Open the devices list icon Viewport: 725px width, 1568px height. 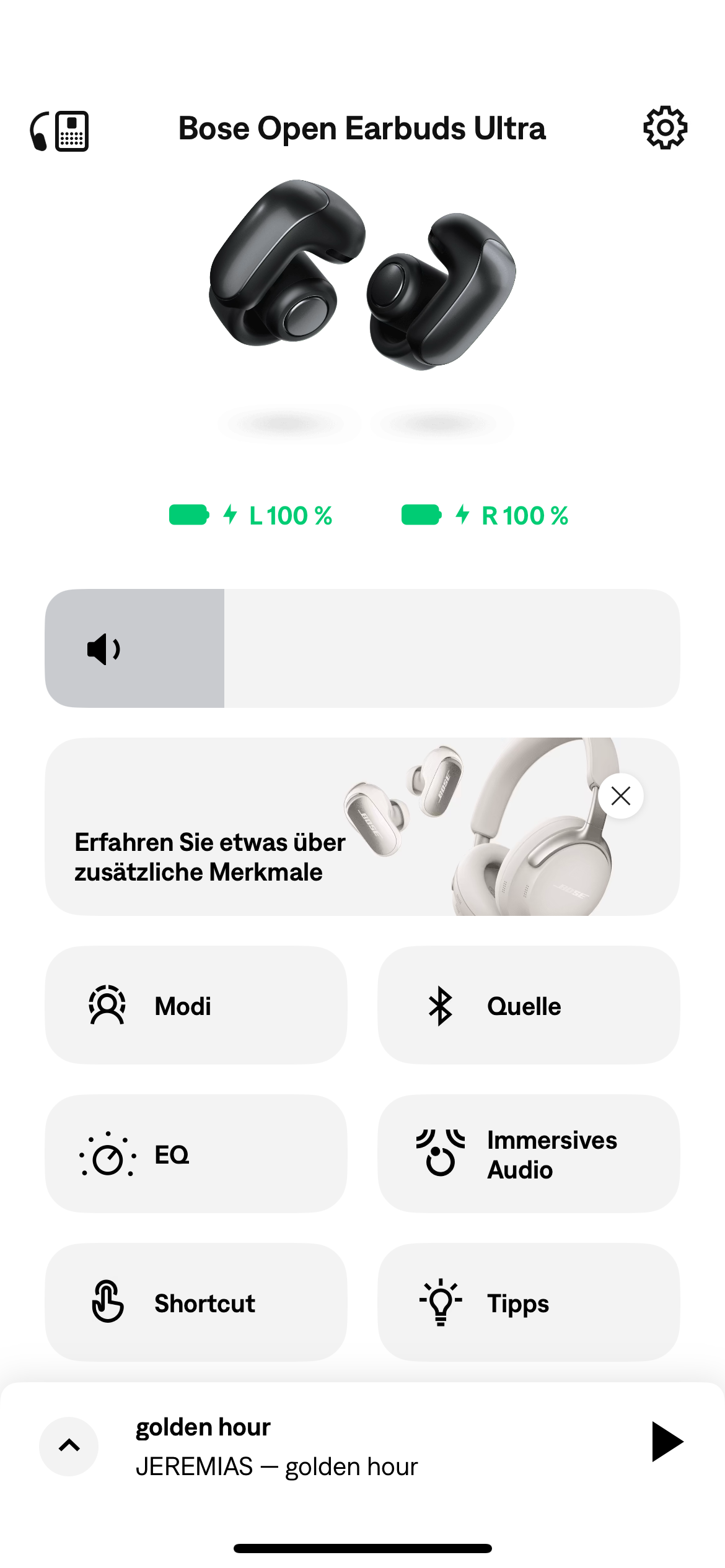point(59,131)
